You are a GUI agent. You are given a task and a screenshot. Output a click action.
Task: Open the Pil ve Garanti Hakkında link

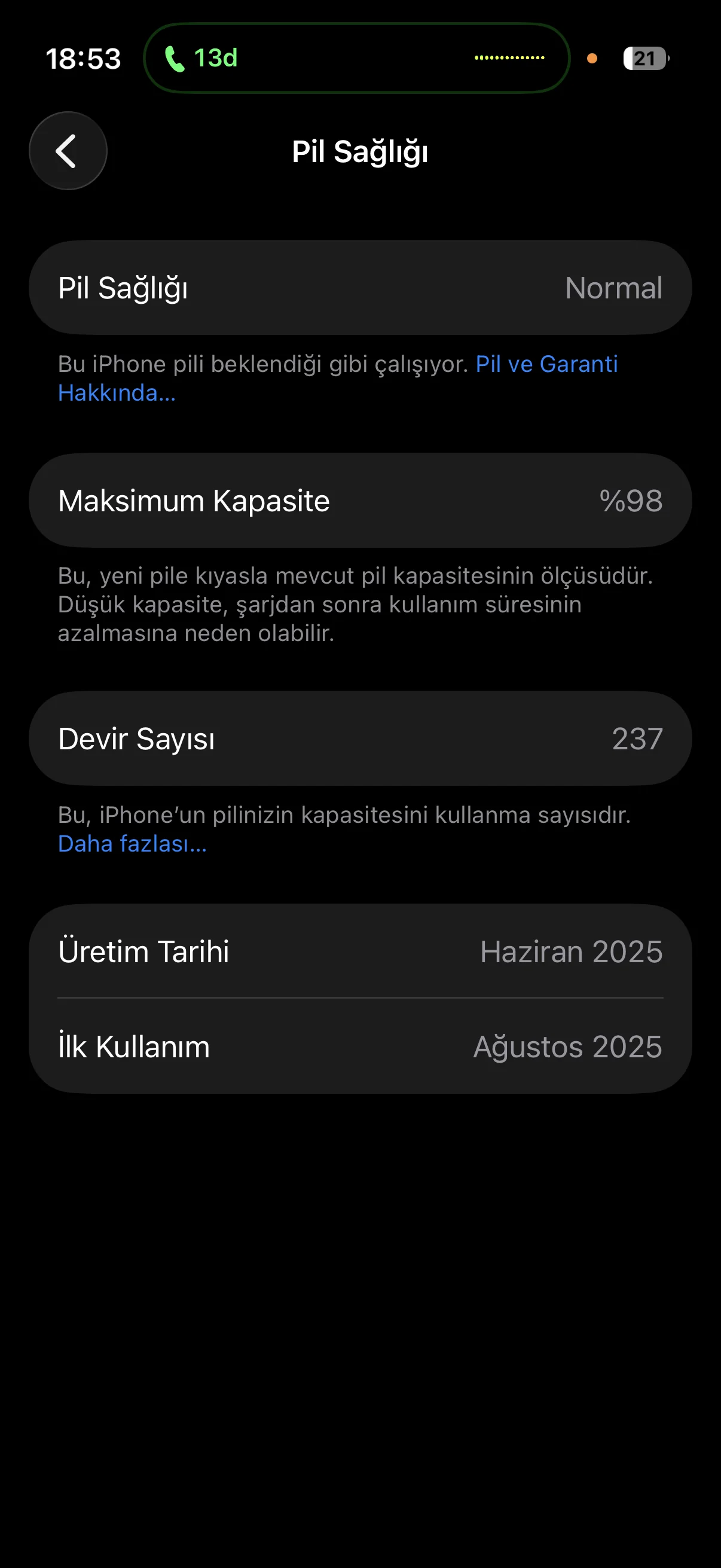[546, 364]
